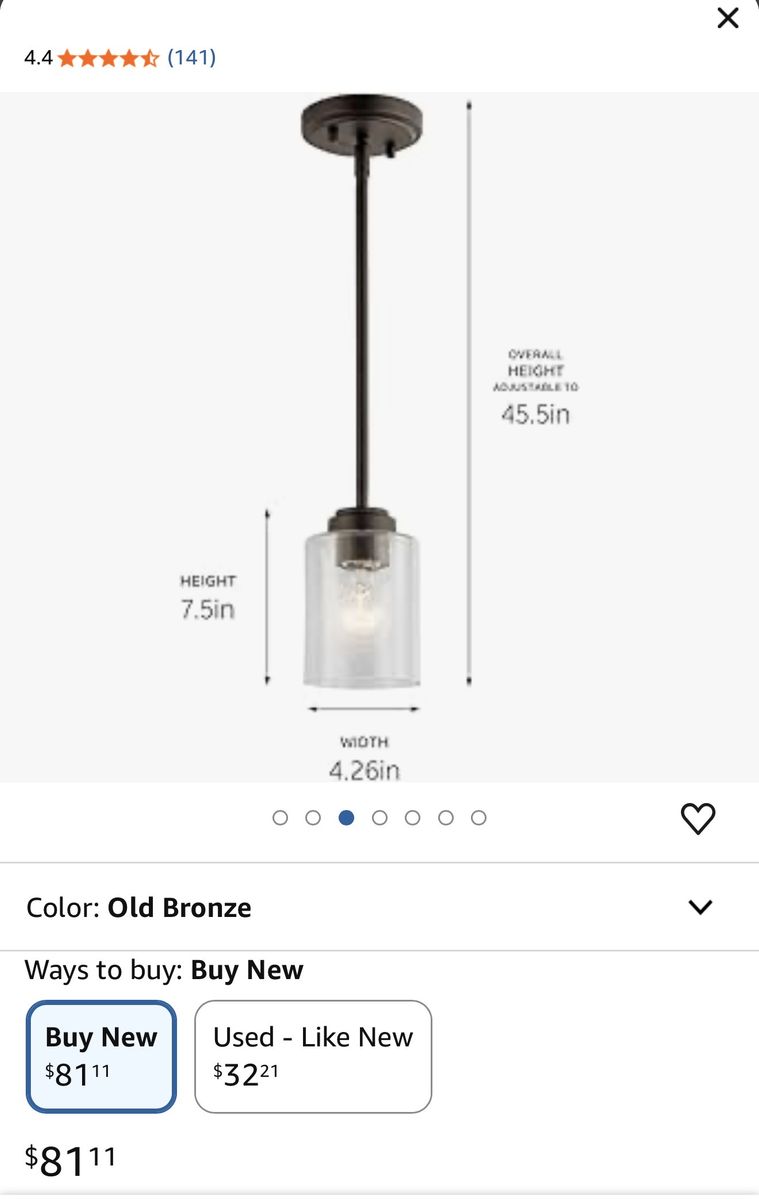Open the 141 customer reviews
The height and width of the screenshot is (1200, 759).
[x=191, y=57]
